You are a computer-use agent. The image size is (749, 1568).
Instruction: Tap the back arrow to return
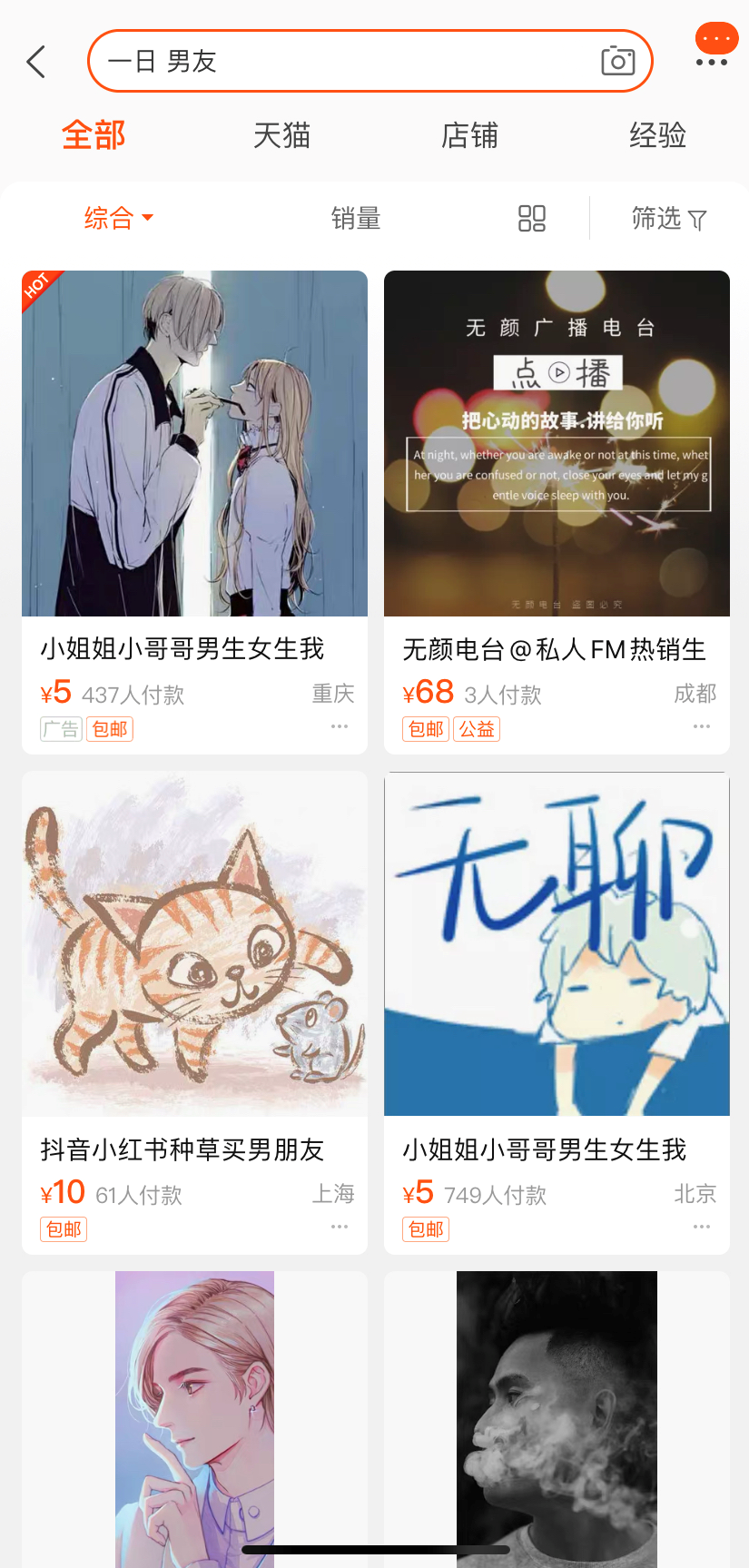click(x=35, y=61)
